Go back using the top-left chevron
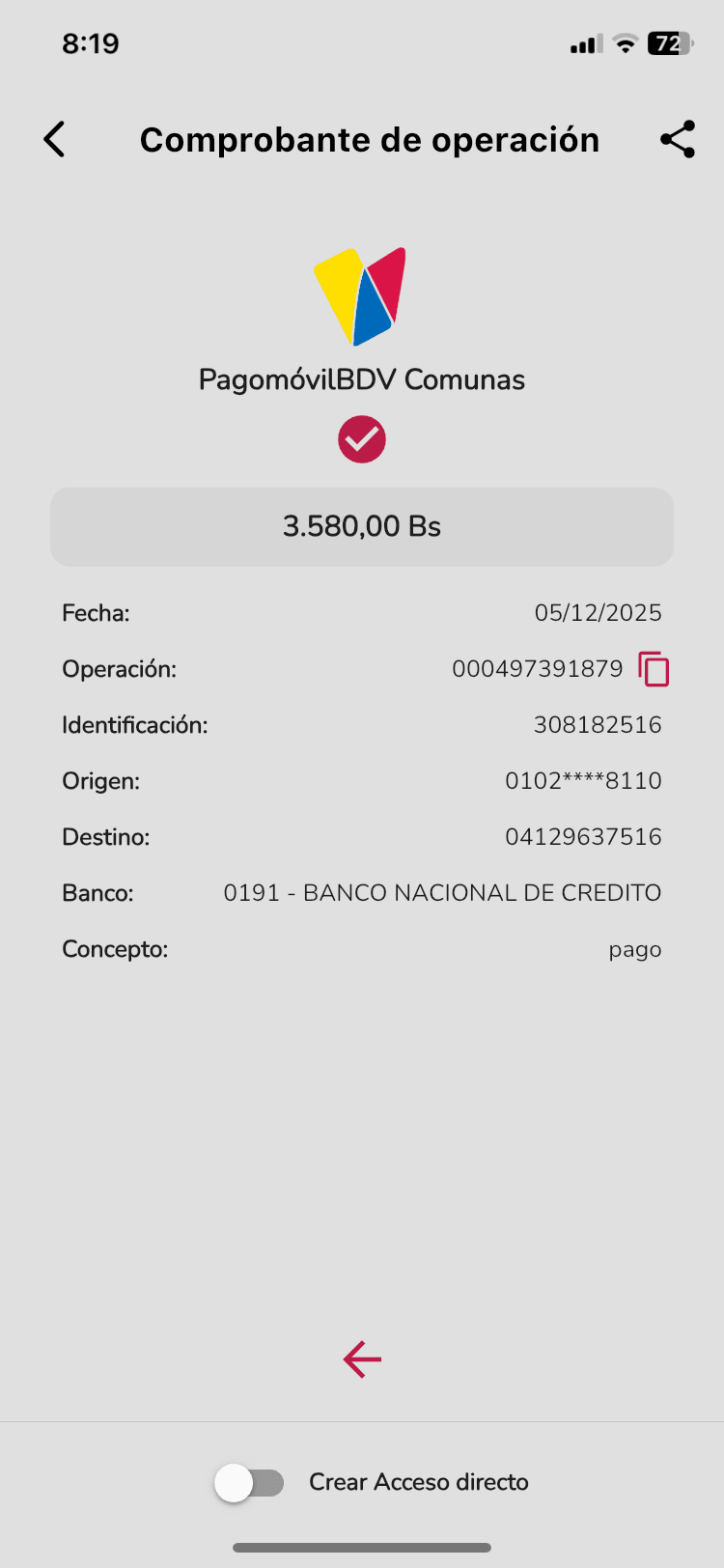This screenshot has height=1568, width=724. (55, 140)
